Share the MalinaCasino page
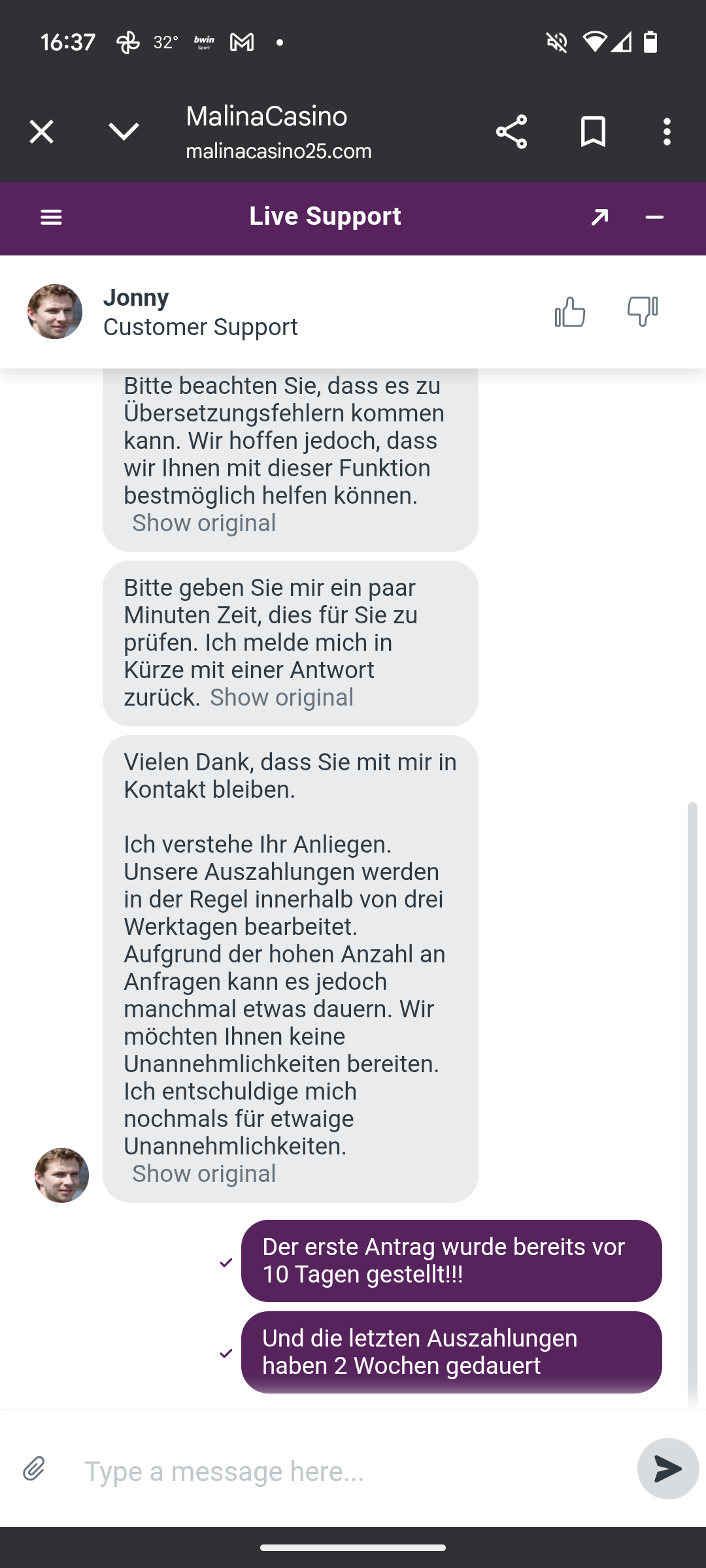The width and height of the screenshot is (706, 1568). (511, 132)
